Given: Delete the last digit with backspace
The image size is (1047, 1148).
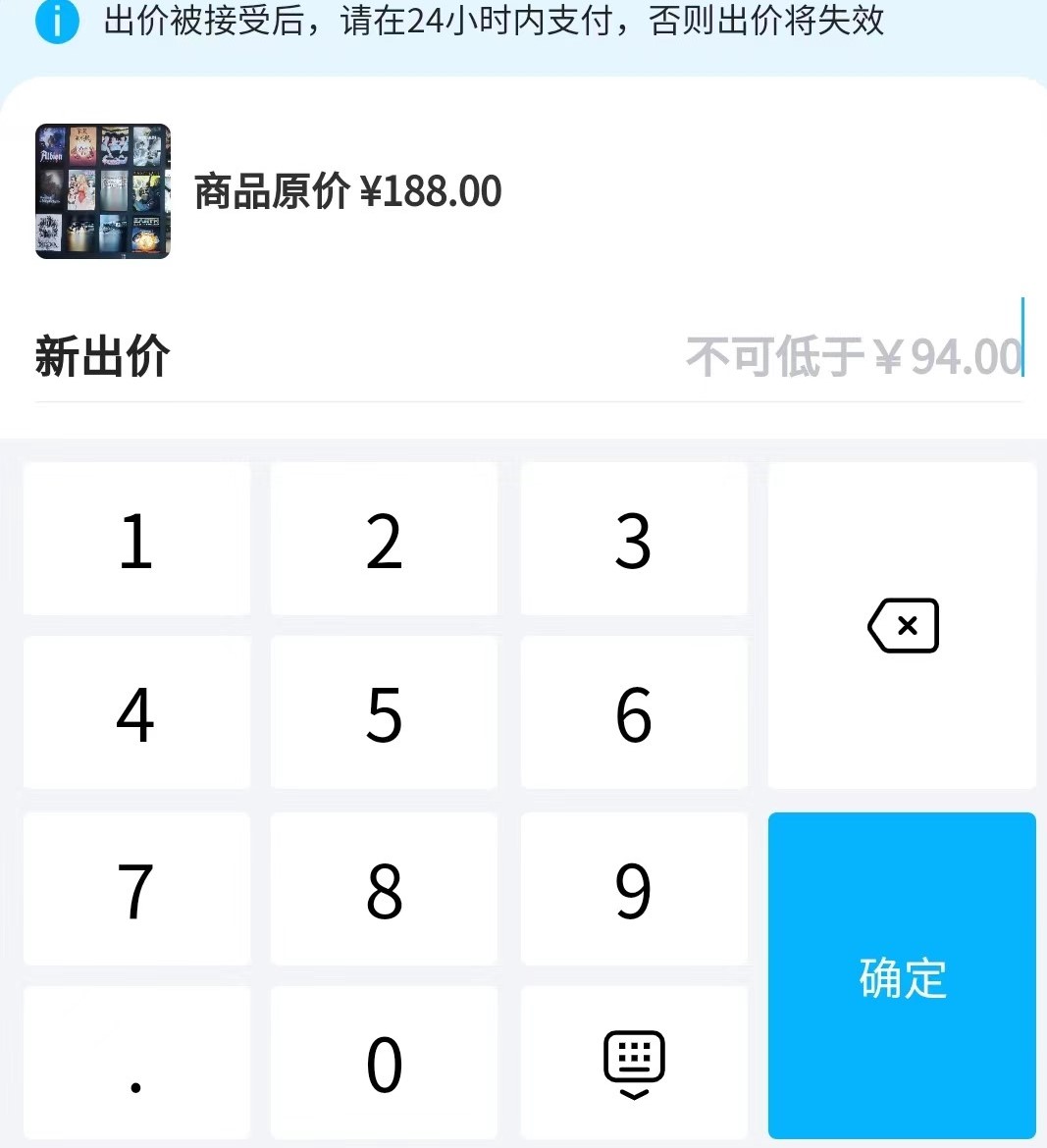Looking at the screenshot, I should click(x=903, y=625).
